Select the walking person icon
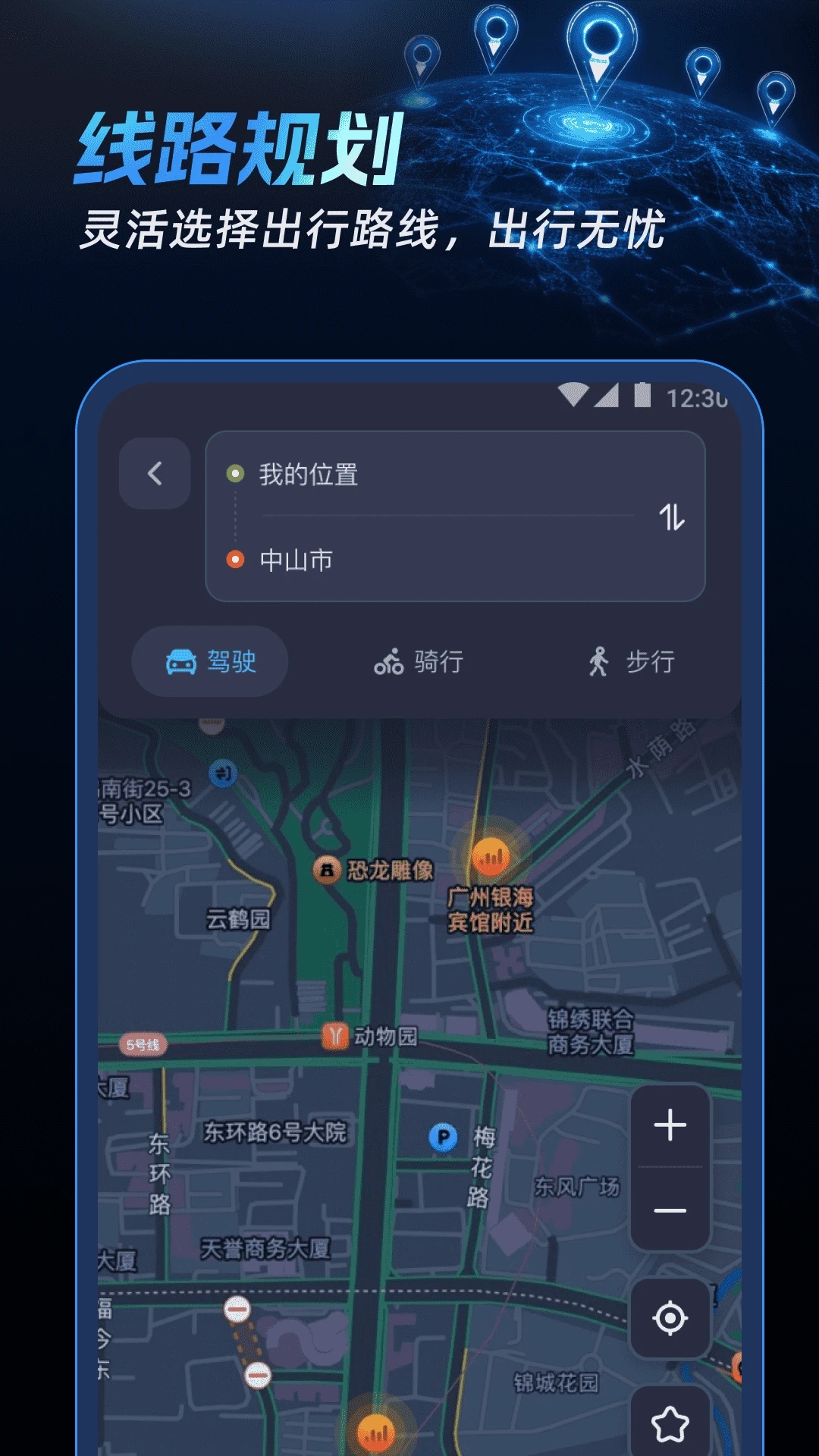The height and width of the screenshot is (1456, 819). click(x=601, y=661)
